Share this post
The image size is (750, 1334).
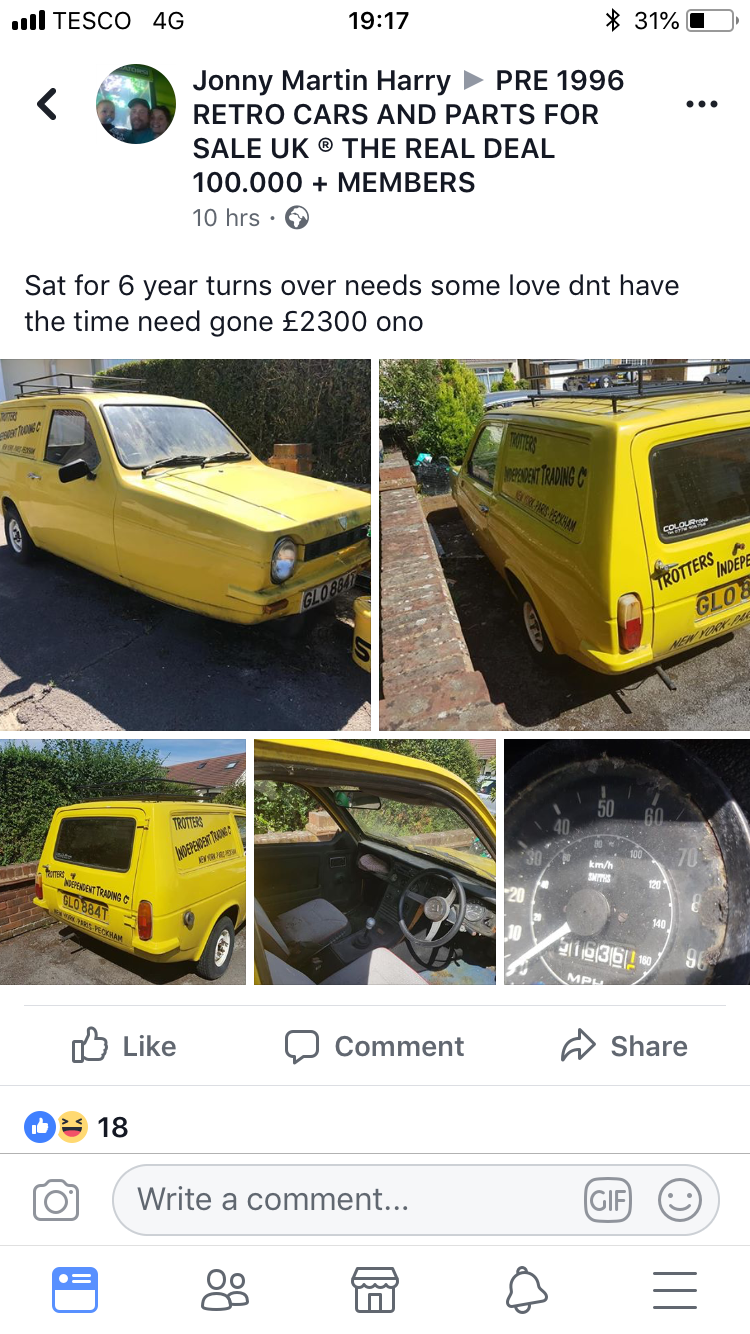[624, 1046]
